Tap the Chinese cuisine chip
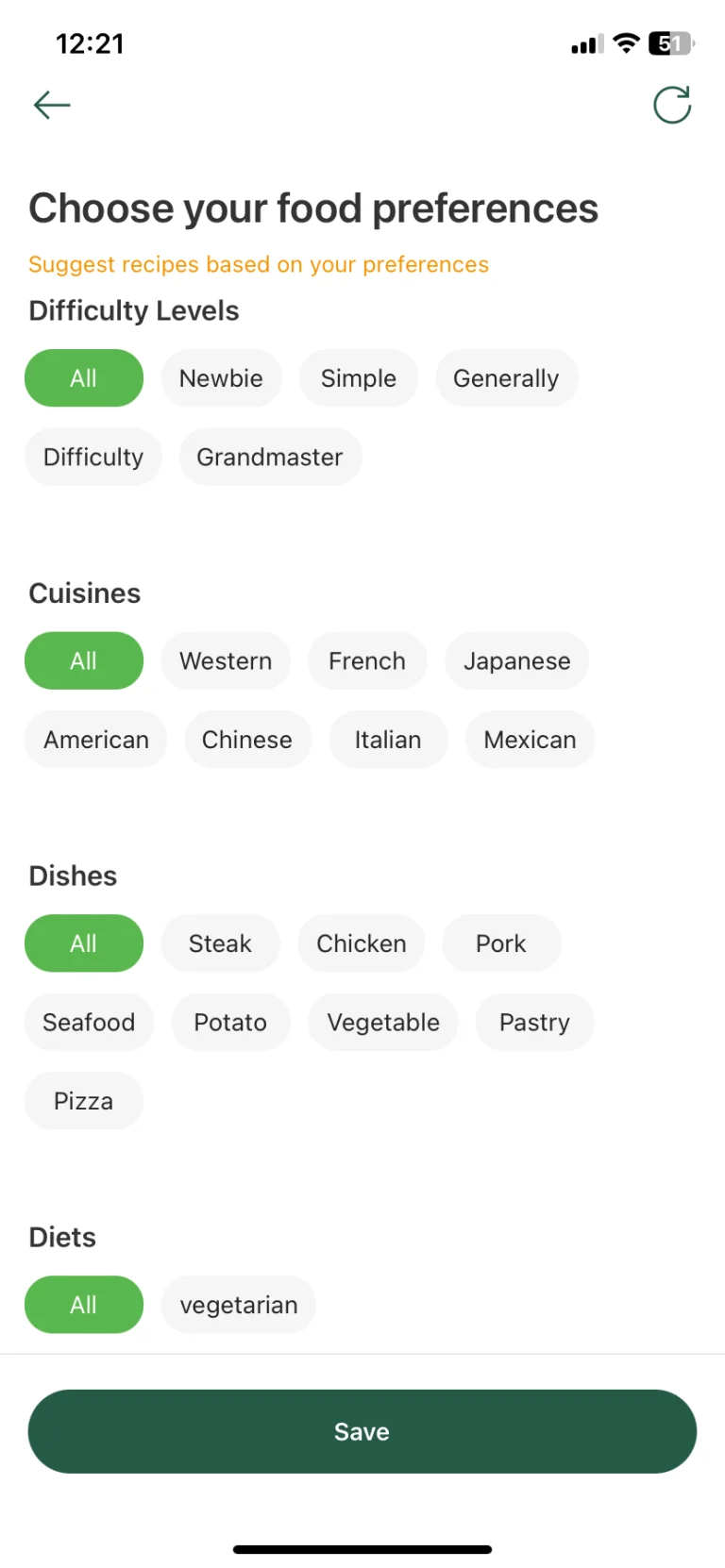Image resolution: width=725 pixels, height=1568 pixels. [247, 740]
